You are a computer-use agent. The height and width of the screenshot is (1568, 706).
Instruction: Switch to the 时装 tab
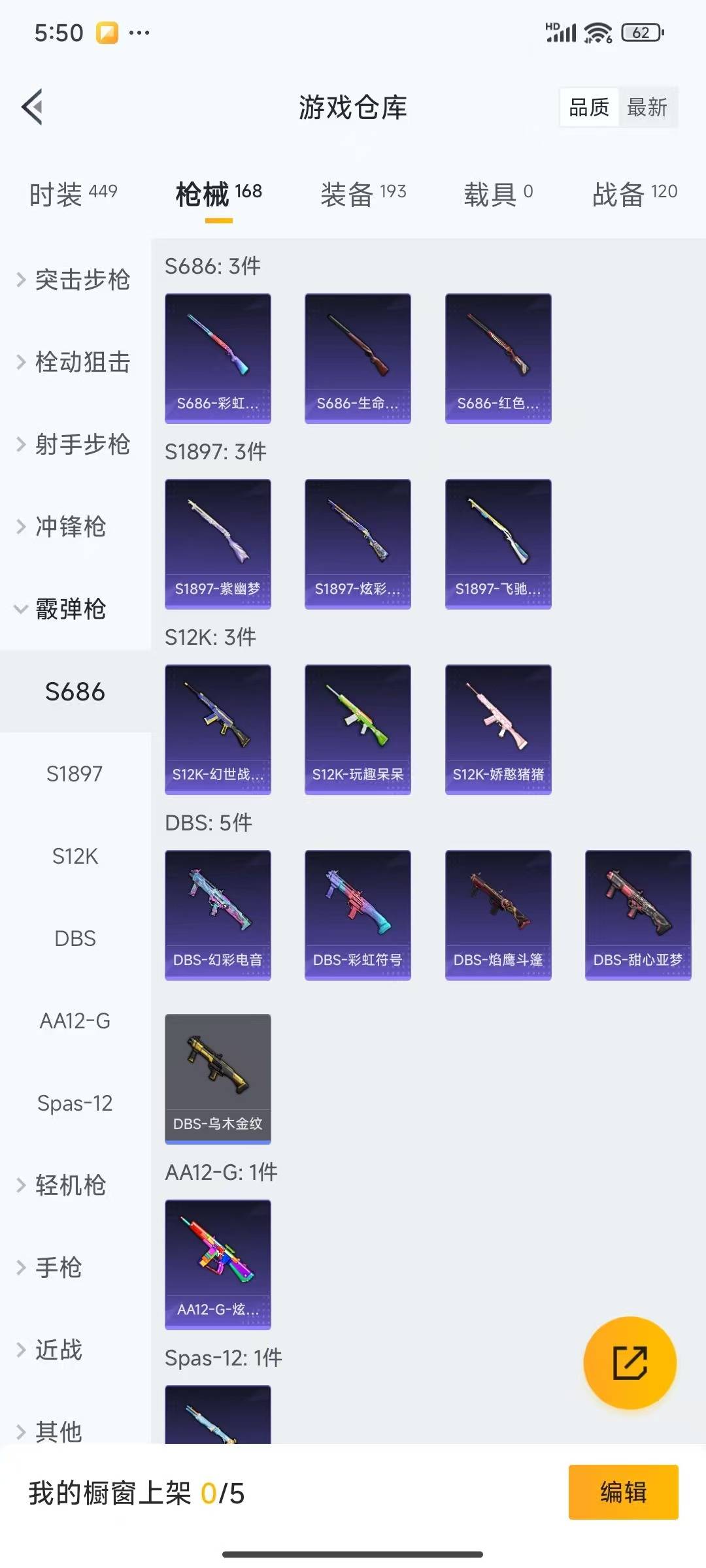73,194
